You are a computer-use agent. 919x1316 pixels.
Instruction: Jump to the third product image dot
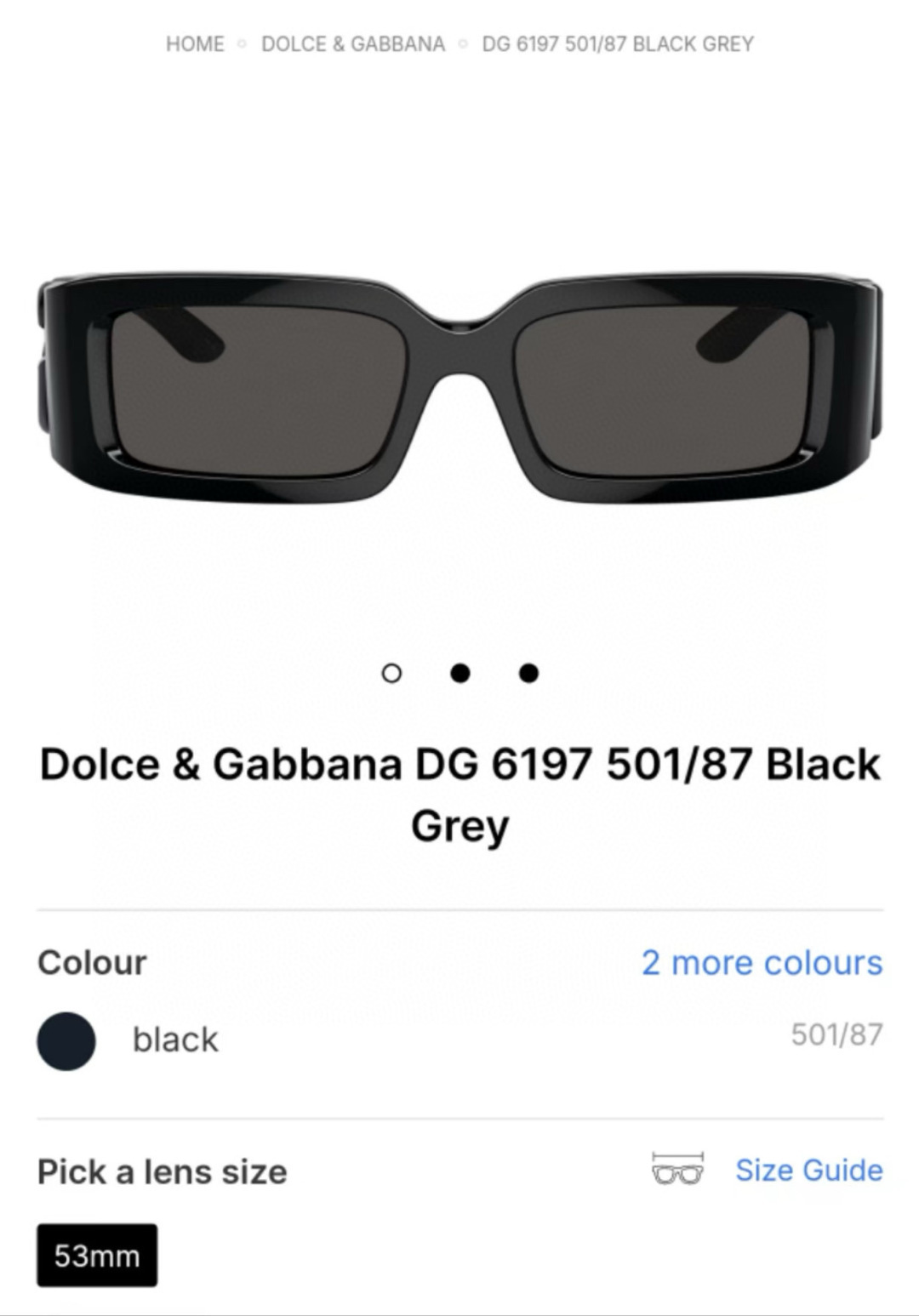(528, 673)
